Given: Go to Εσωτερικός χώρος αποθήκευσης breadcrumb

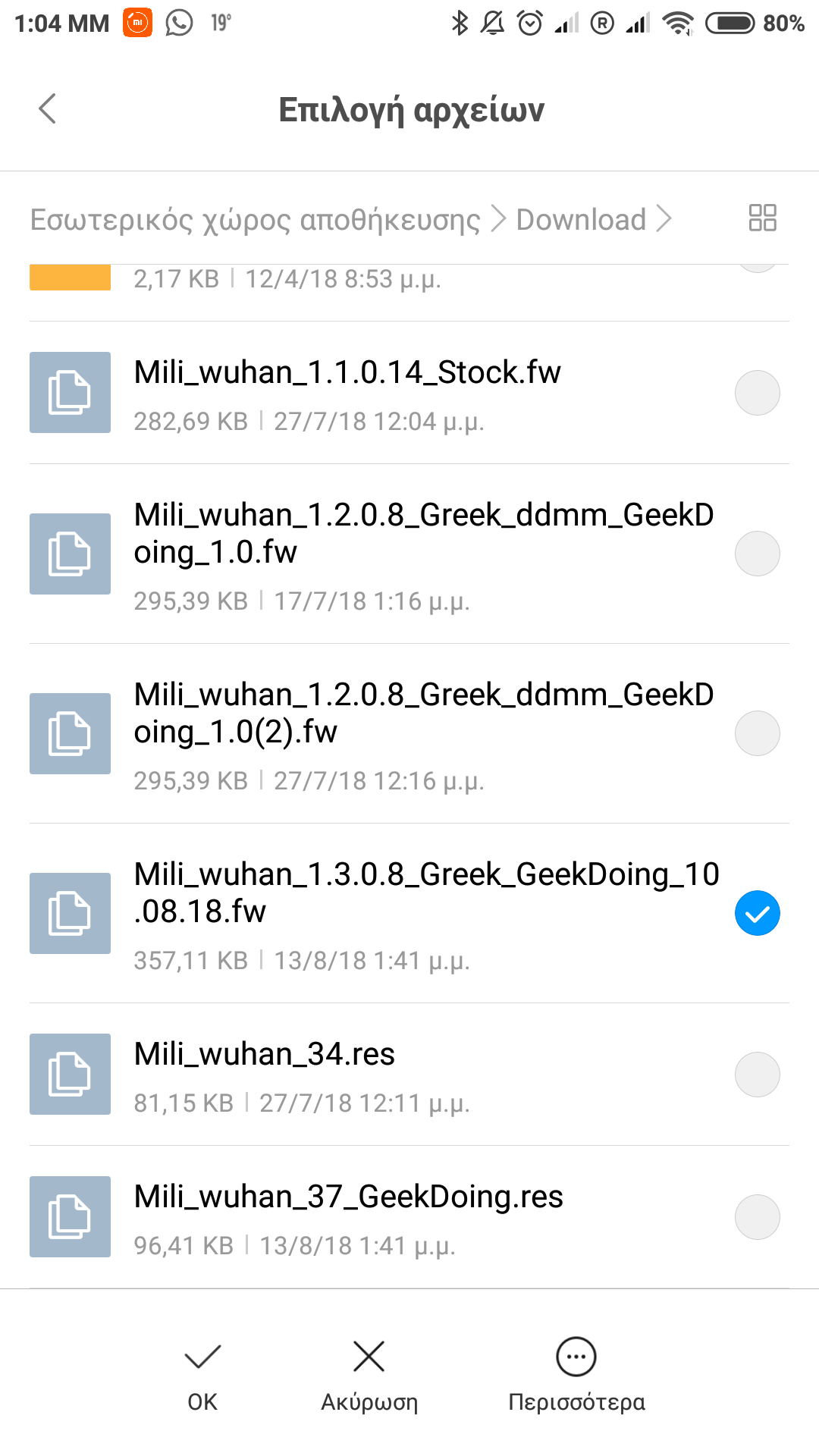Looking at the screenshot, I should (x=255, y=219).
